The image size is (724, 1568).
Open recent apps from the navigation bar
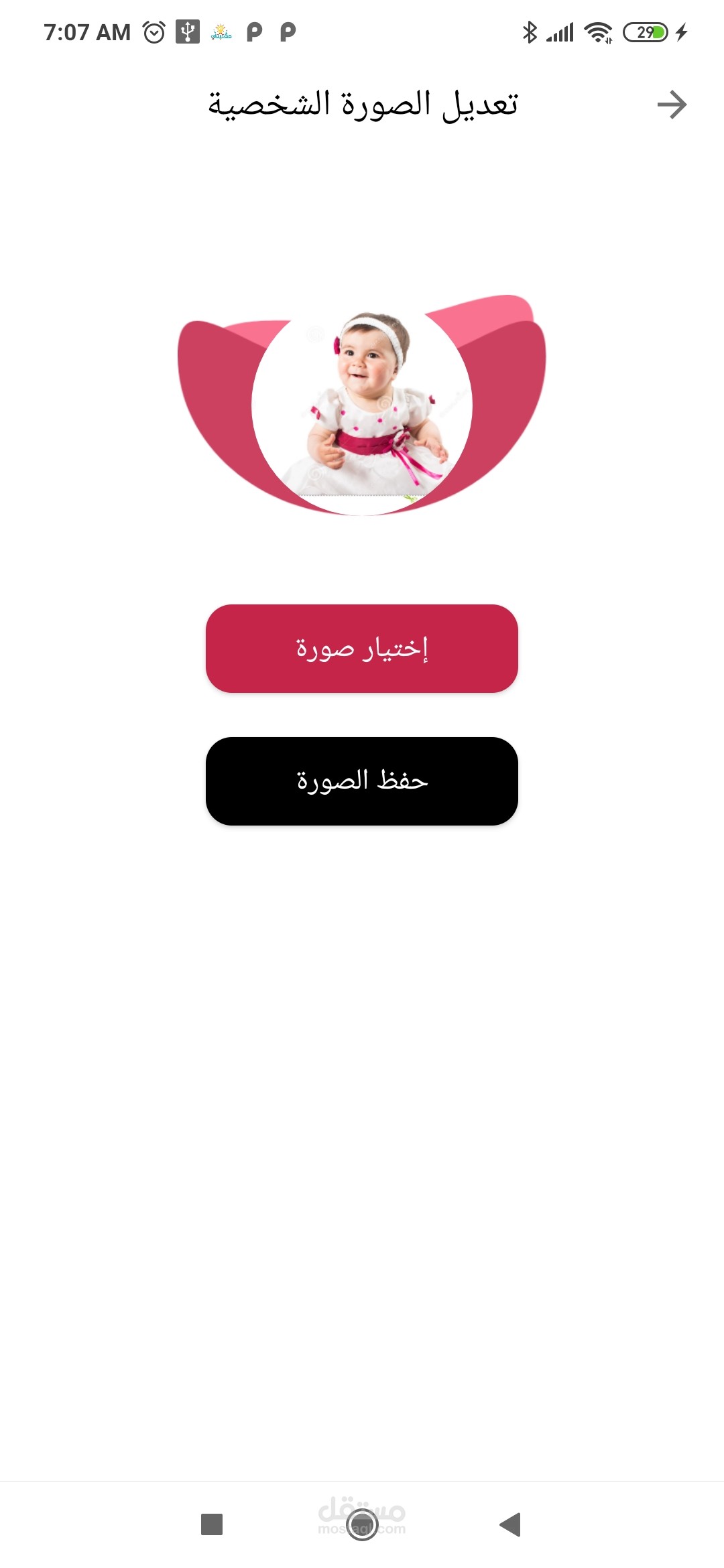pyautogui.click(x=212, y=1524)
